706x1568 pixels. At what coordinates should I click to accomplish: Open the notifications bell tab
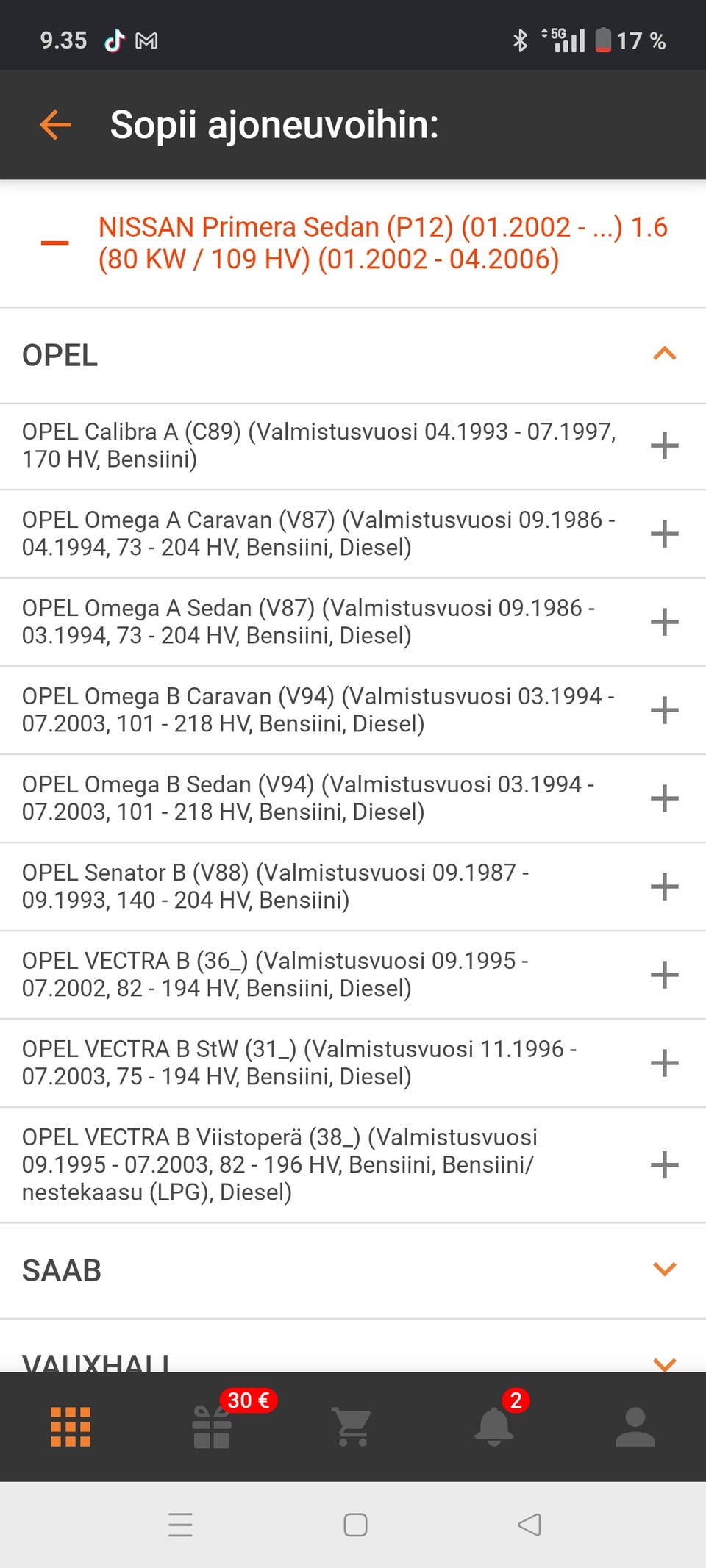494,1427
